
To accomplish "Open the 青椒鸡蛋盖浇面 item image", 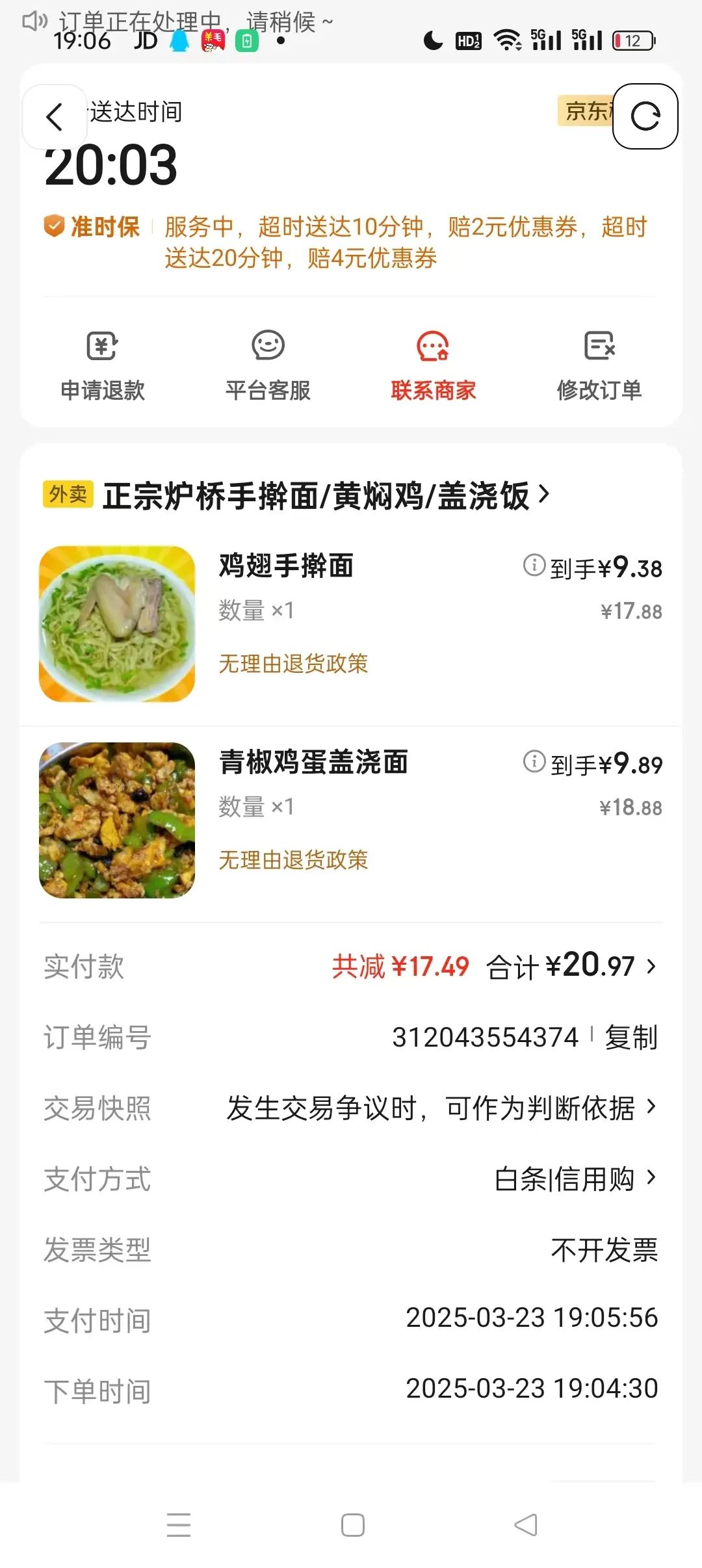I will [x=117, y=820].
